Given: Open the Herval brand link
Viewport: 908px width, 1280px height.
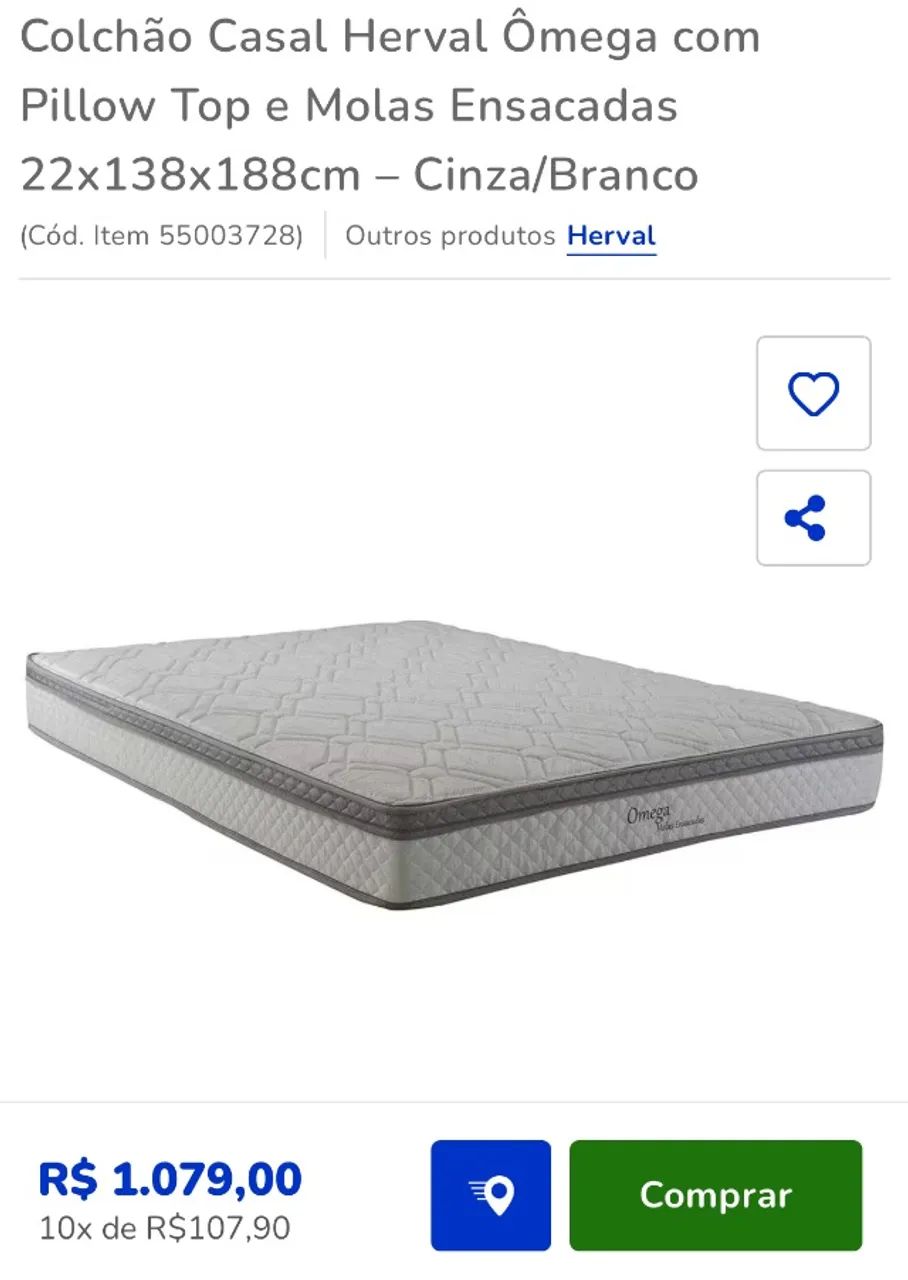Looking at the screenshot, I should (610, 236).
